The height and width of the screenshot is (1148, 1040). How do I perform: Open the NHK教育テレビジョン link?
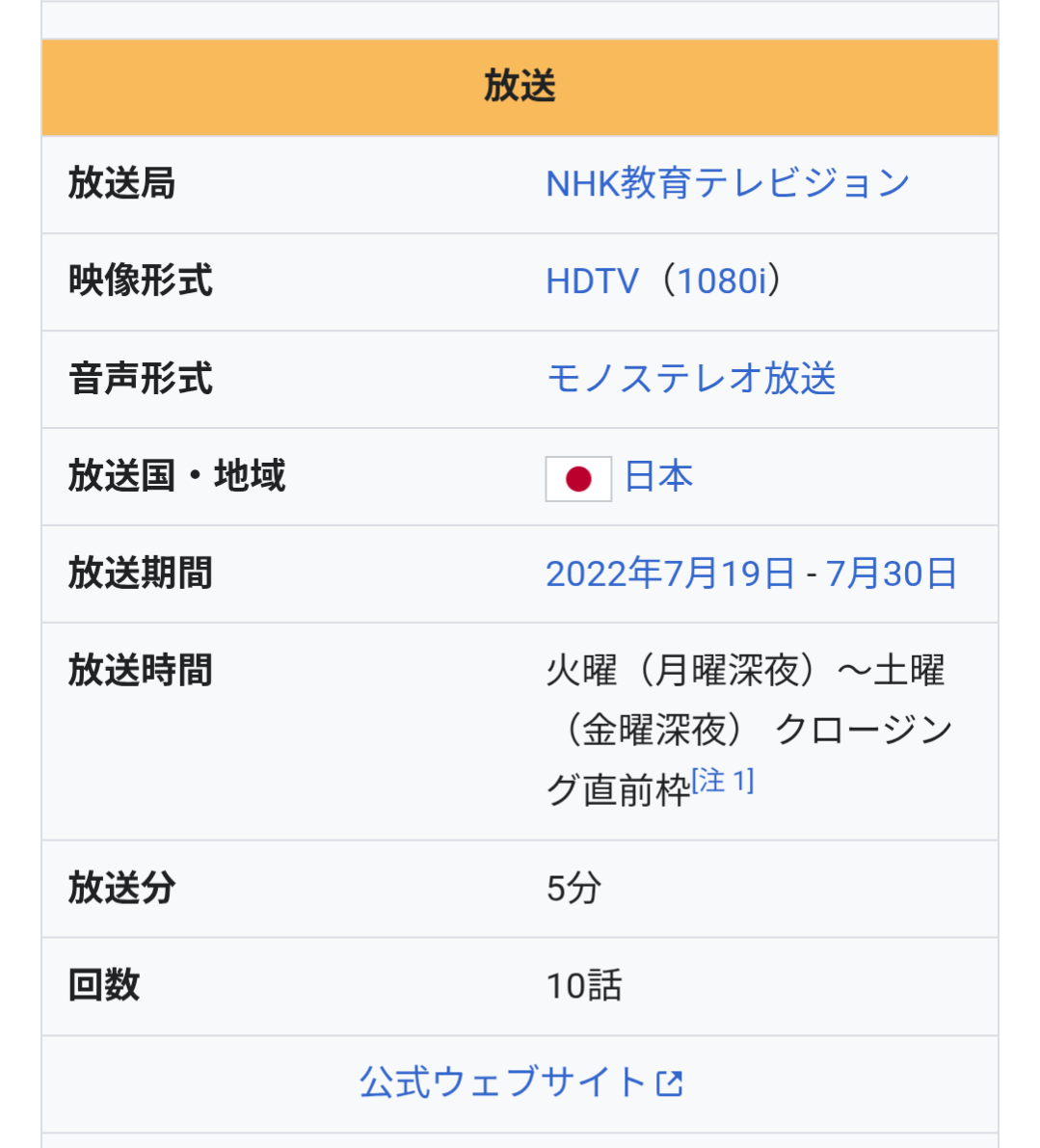click(x=728, y=183)
